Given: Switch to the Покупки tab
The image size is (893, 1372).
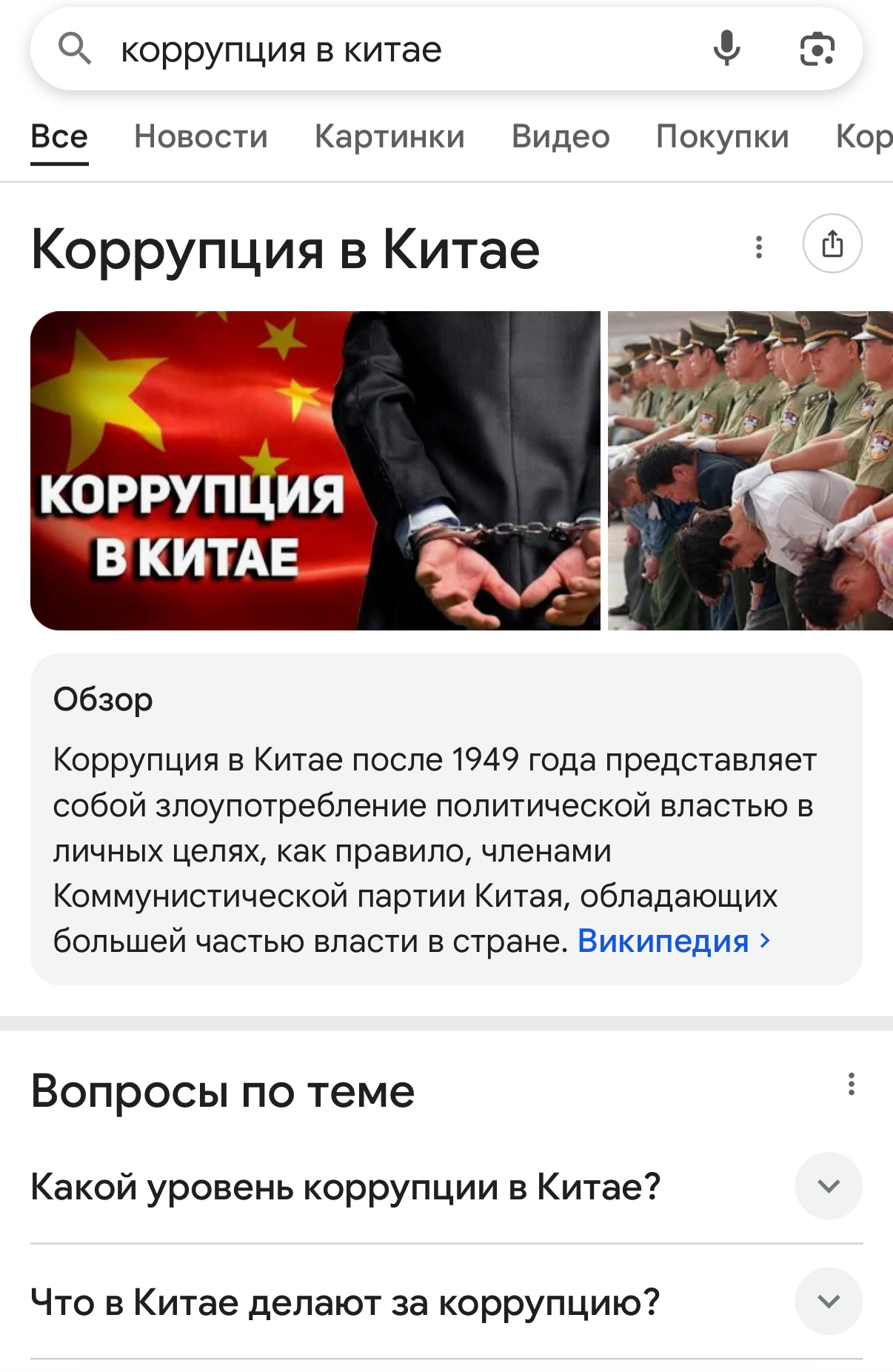Looking at the screenshot, I should tap(722, 137).
